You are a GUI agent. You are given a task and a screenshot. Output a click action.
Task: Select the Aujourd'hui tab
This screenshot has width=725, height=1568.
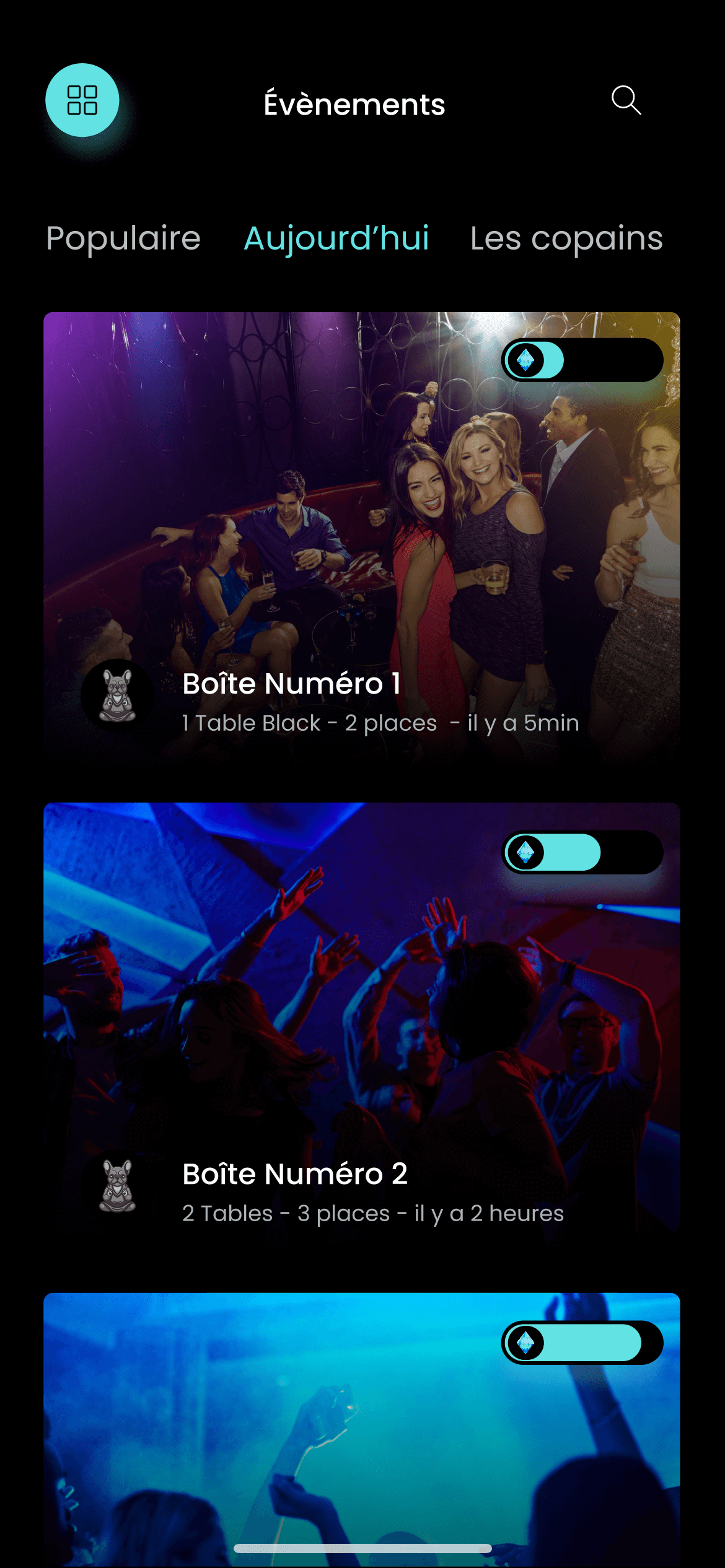(336, 238)
